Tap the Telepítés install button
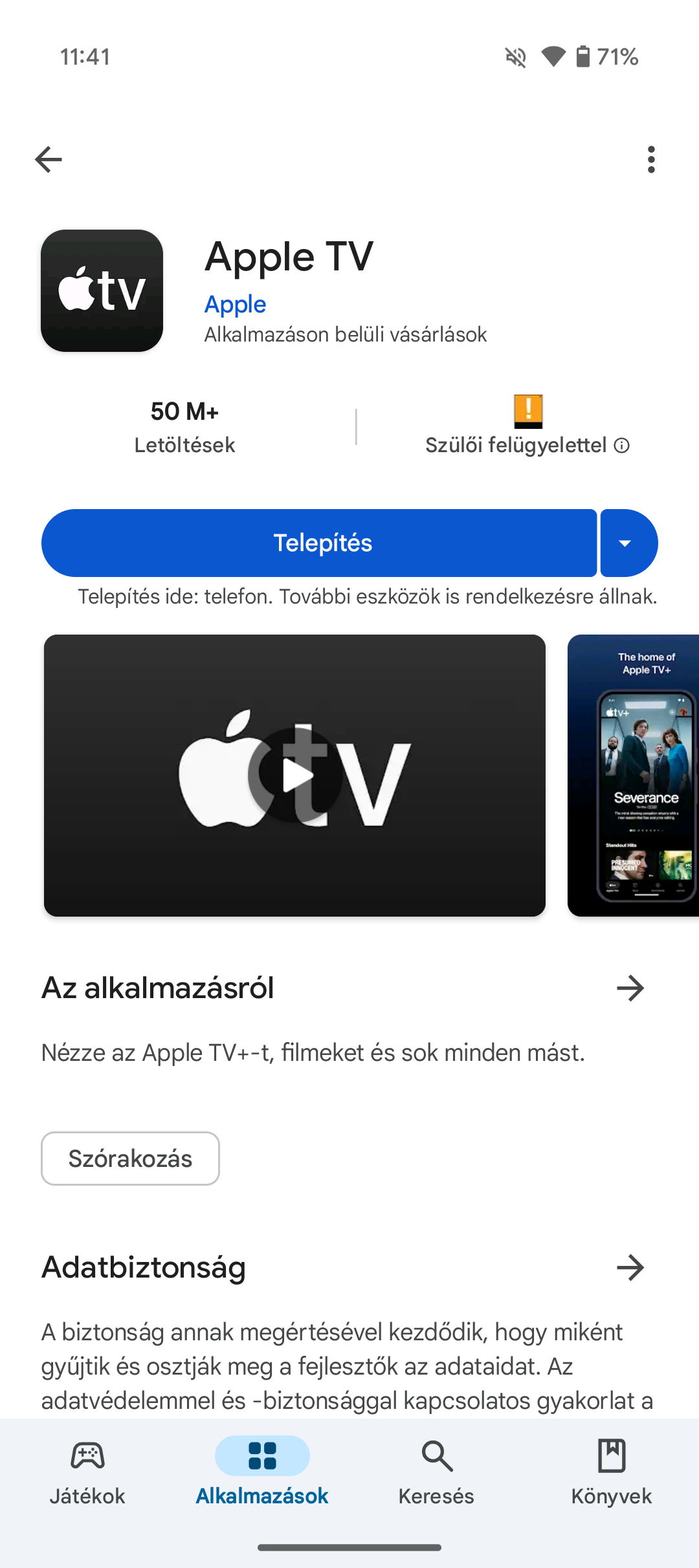Viewport: 699px width, 1568px height. click(x=319, y=543)
